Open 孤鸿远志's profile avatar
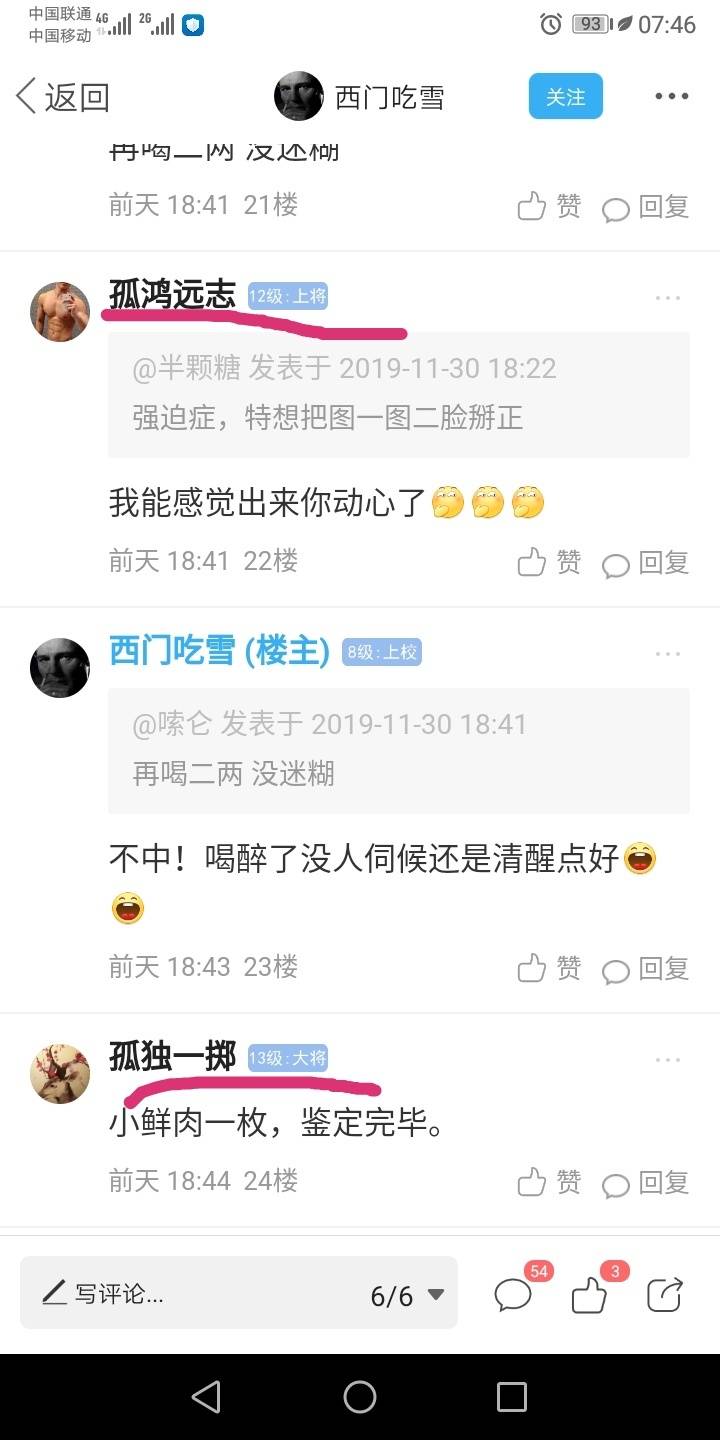 tap(60, 312)
